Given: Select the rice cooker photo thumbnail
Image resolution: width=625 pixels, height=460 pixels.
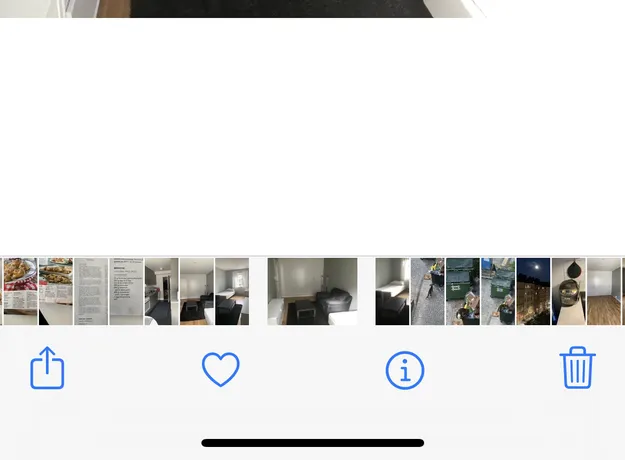Looking at the screenshot, I should pyautogui.click(x=569, y=291).
